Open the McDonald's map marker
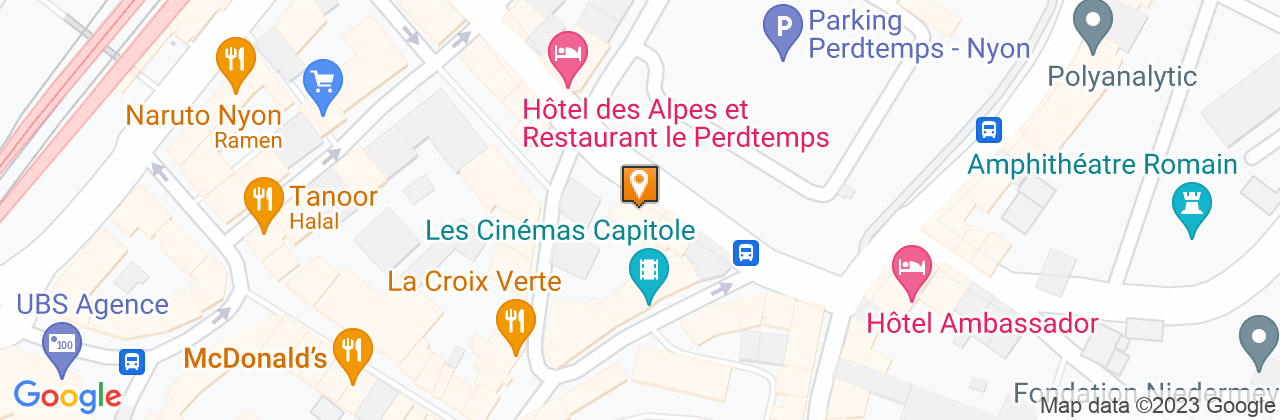The image size is (1280, 420). point(352,350)
